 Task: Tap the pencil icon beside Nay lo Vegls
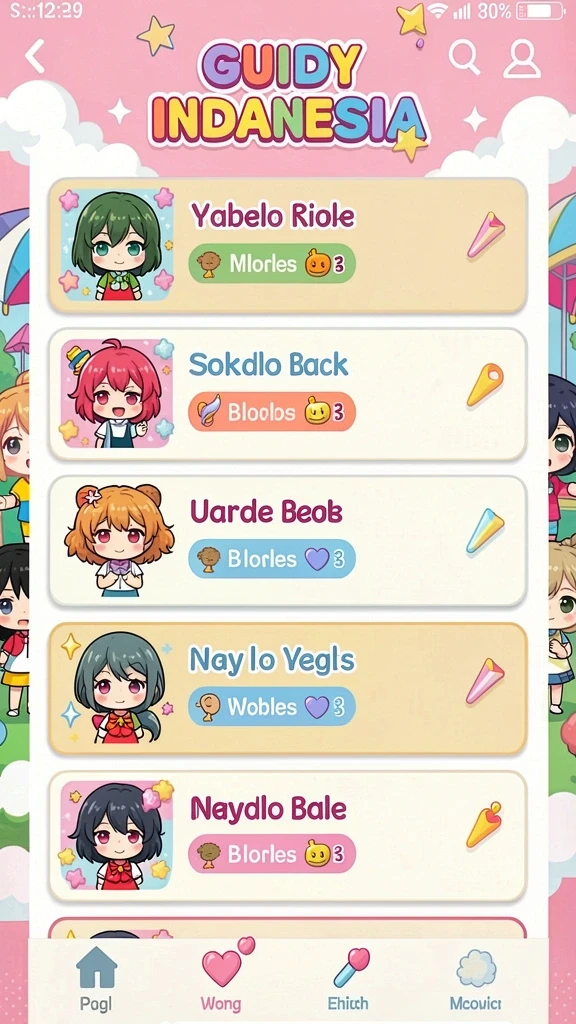[x=485, y=681]
